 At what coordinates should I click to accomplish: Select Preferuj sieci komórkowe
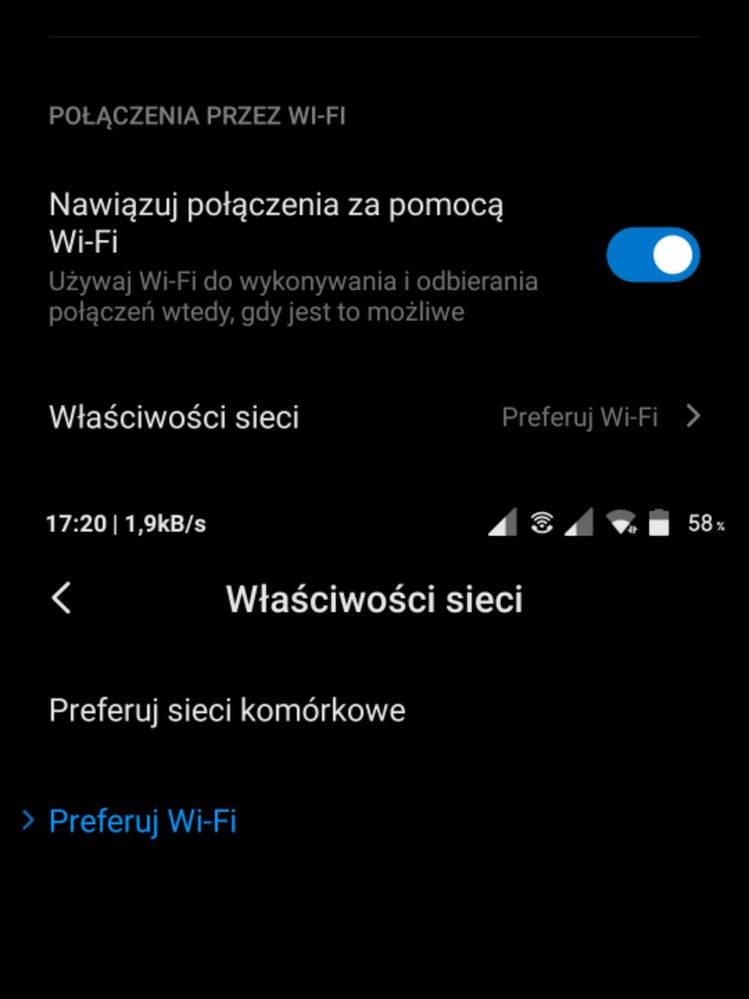[x=227, y=711]
